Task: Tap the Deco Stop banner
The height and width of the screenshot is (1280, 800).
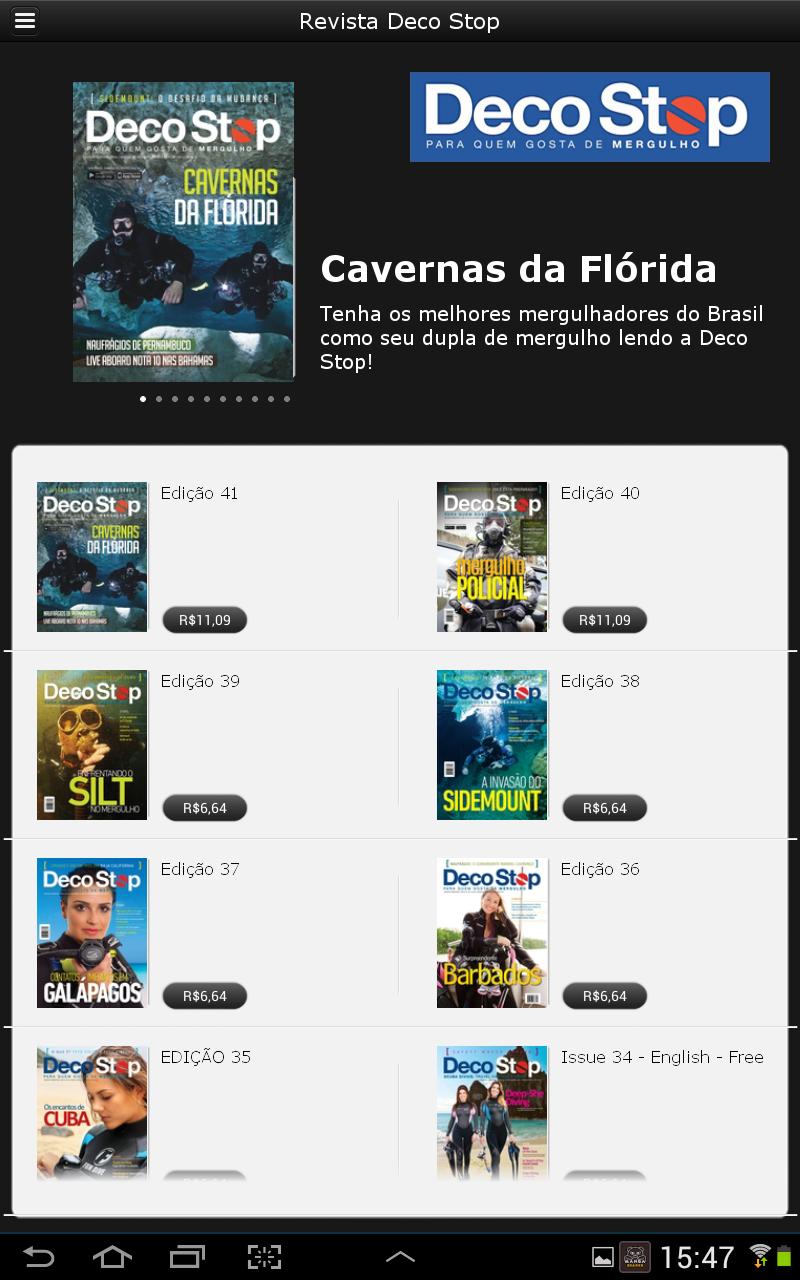Action: tap(589, 117)
